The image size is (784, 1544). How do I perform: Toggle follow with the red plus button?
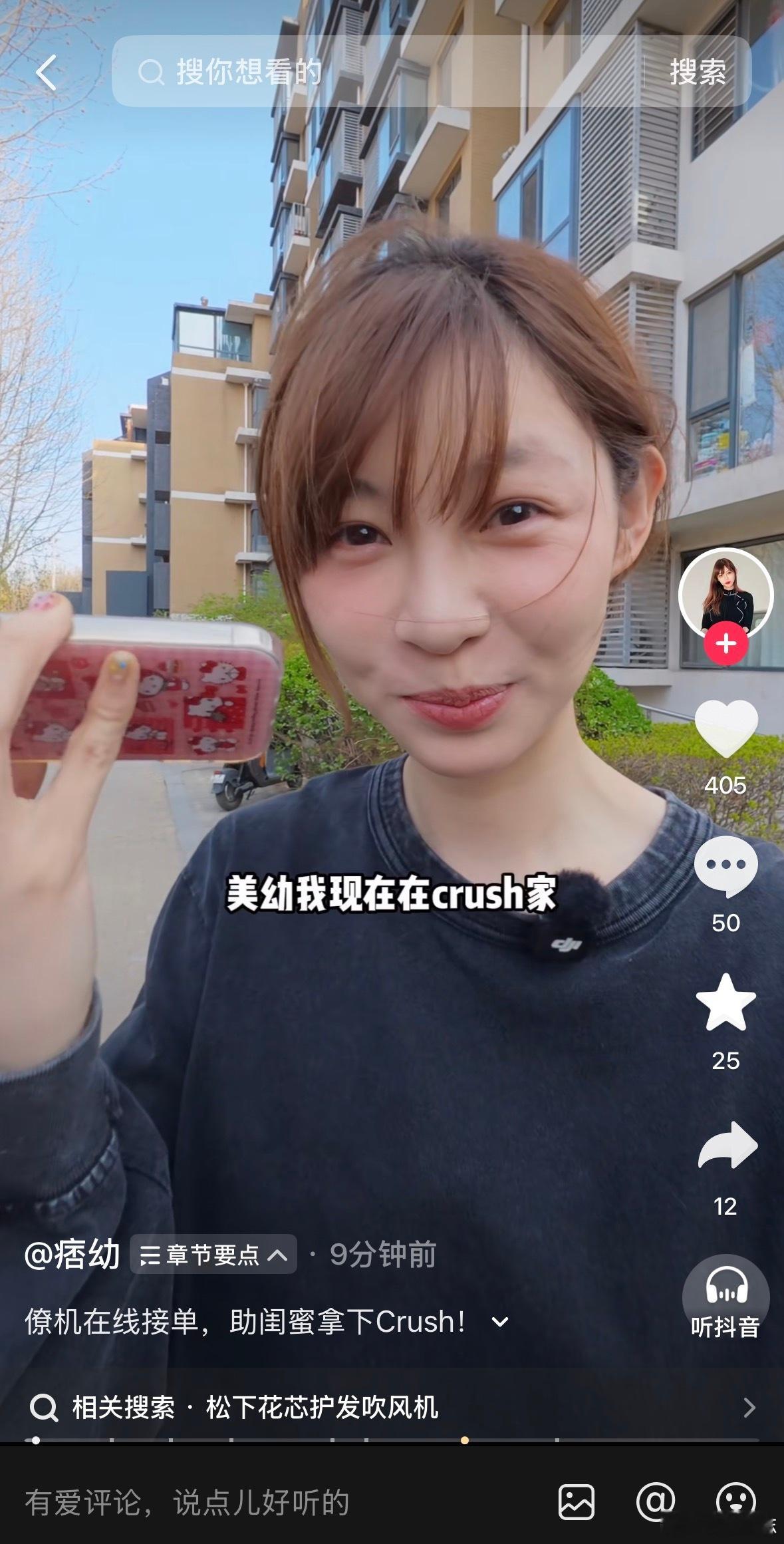(x=726, y=643)
